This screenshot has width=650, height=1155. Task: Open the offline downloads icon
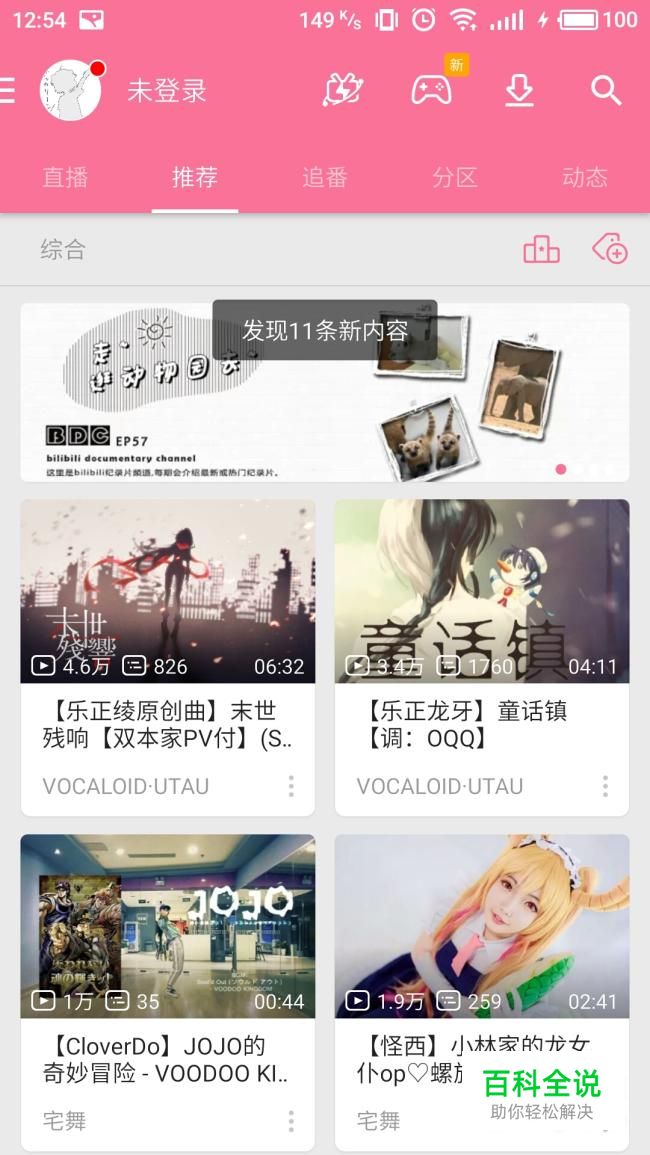coord(519,91)
